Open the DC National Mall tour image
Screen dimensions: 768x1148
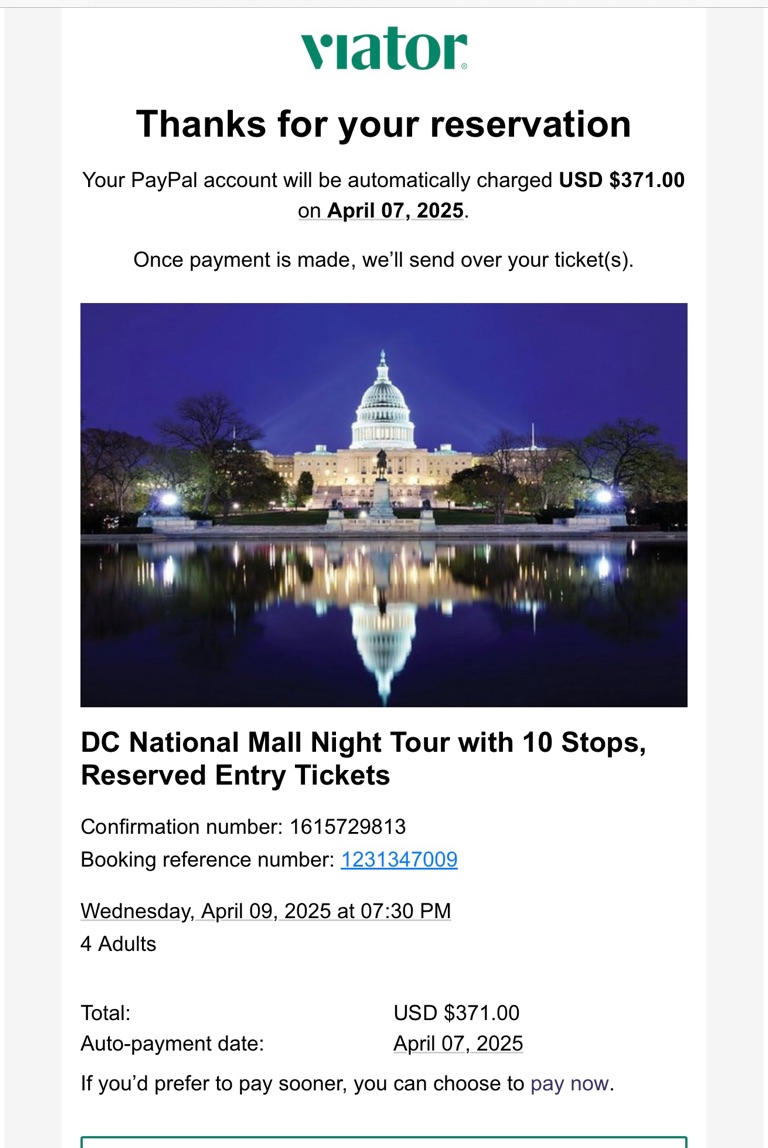pos(384,505)
